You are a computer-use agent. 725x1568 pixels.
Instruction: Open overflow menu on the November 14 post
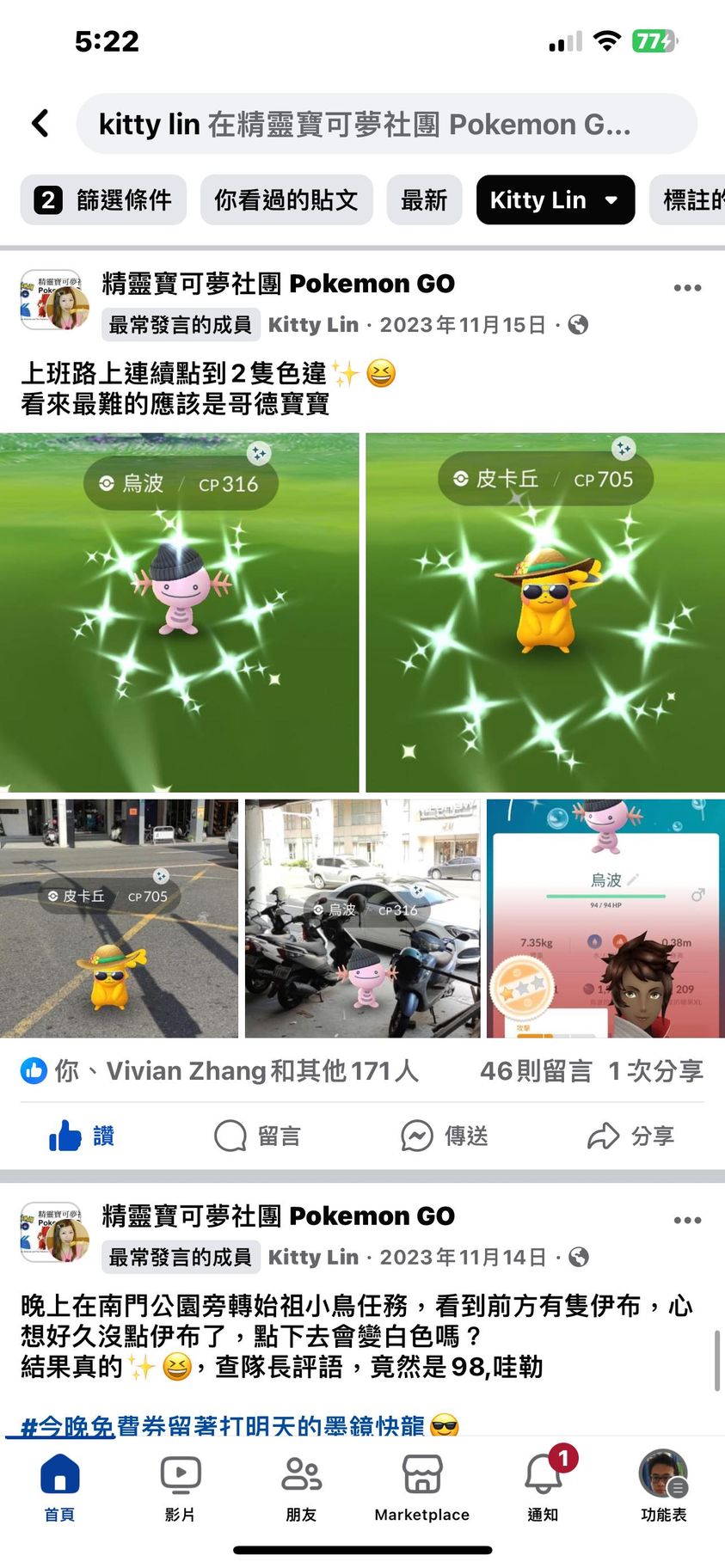coord(687,1221)
